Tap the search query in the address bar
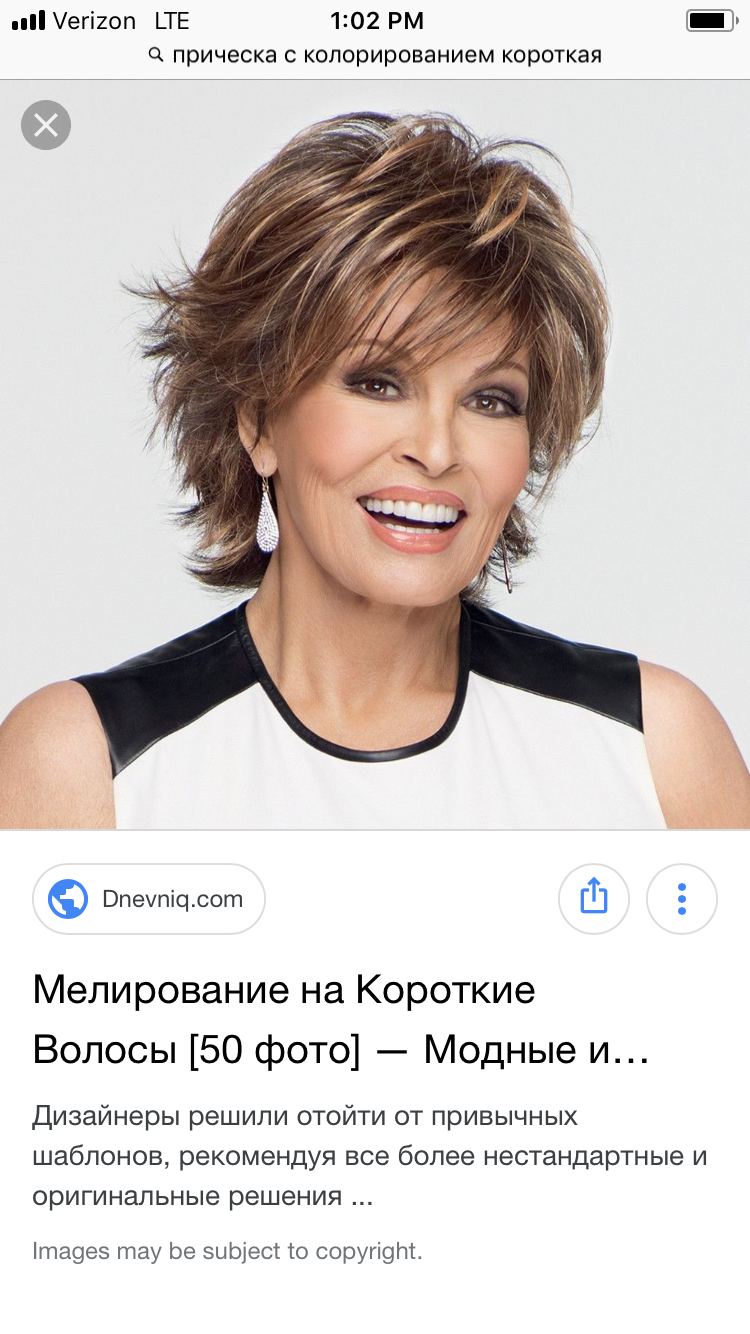 pos(375,55)
